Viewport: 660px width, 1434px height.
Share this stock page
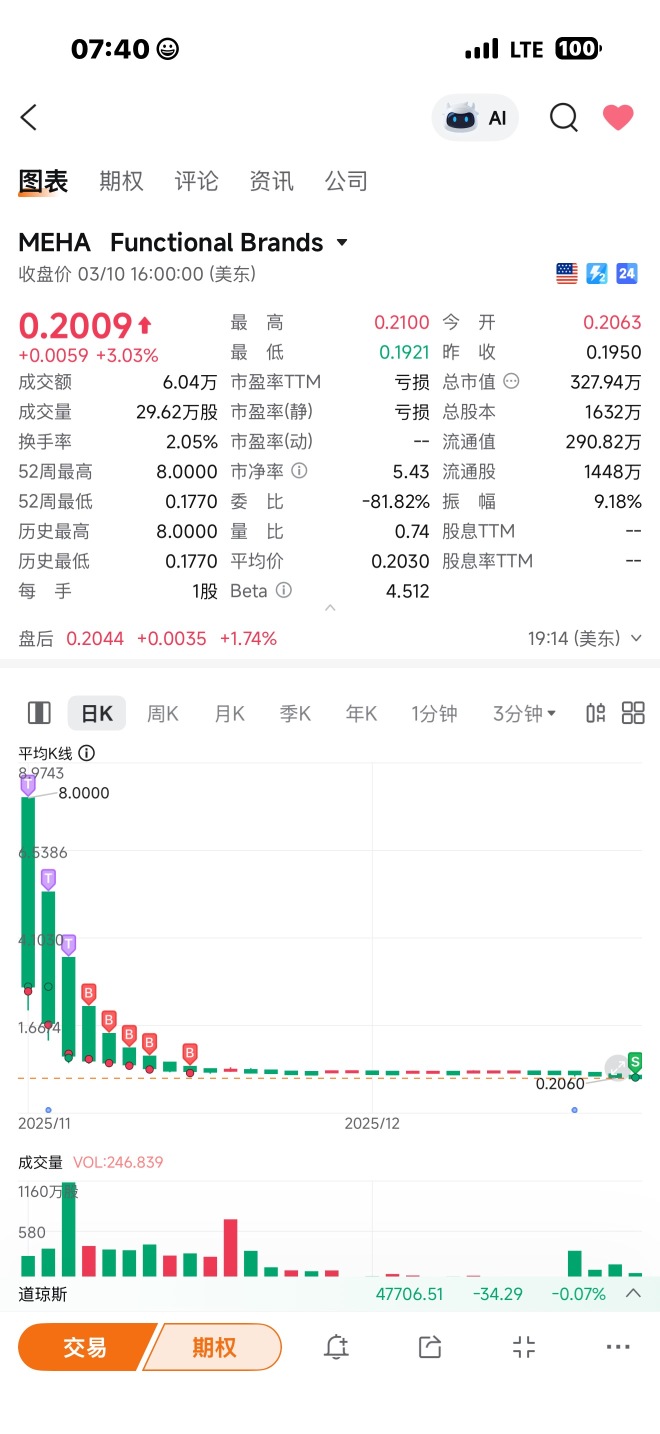[430, 1347]
